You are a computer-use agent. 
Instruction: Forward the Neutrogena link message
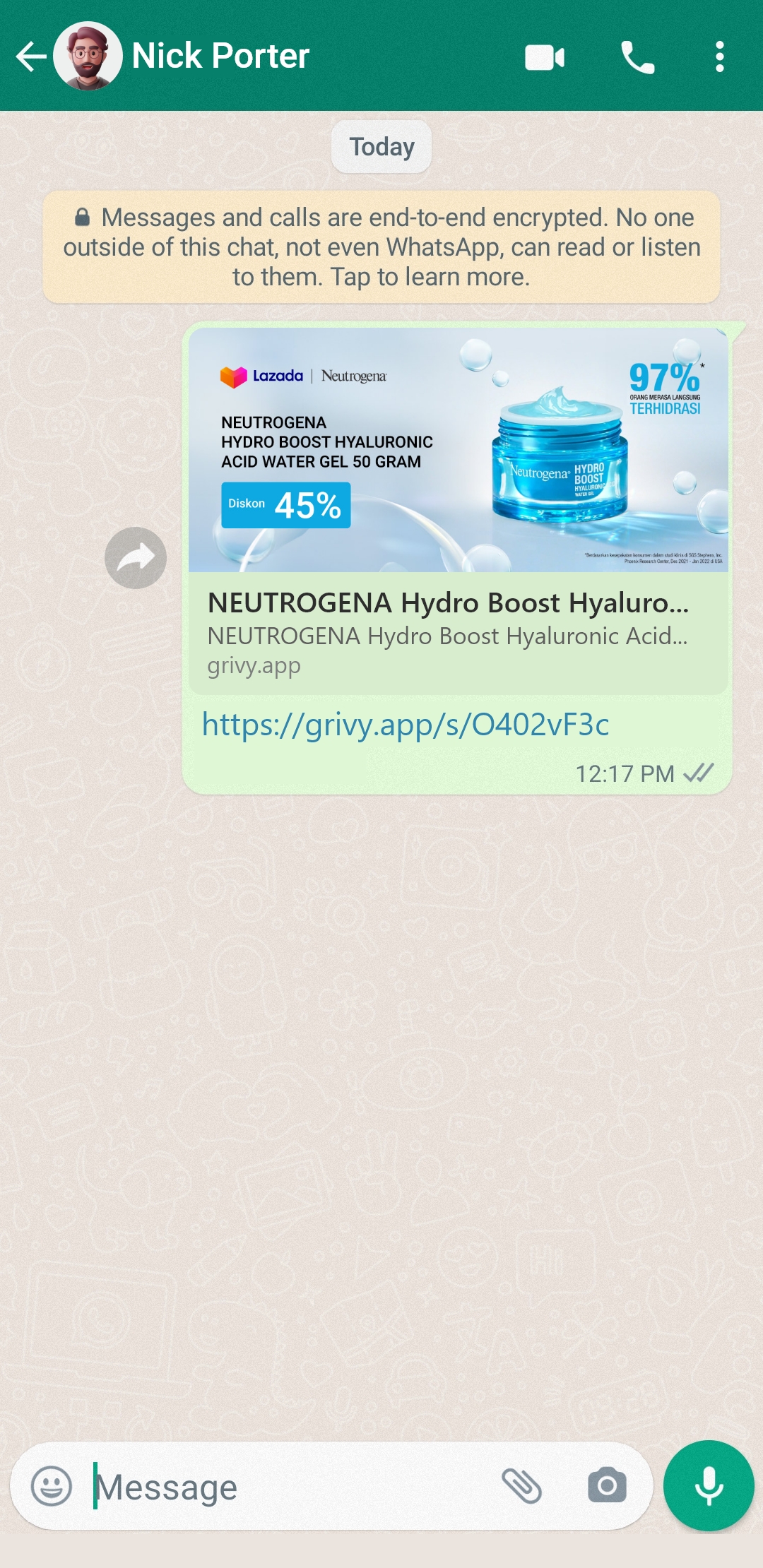(x=136, y=558)
